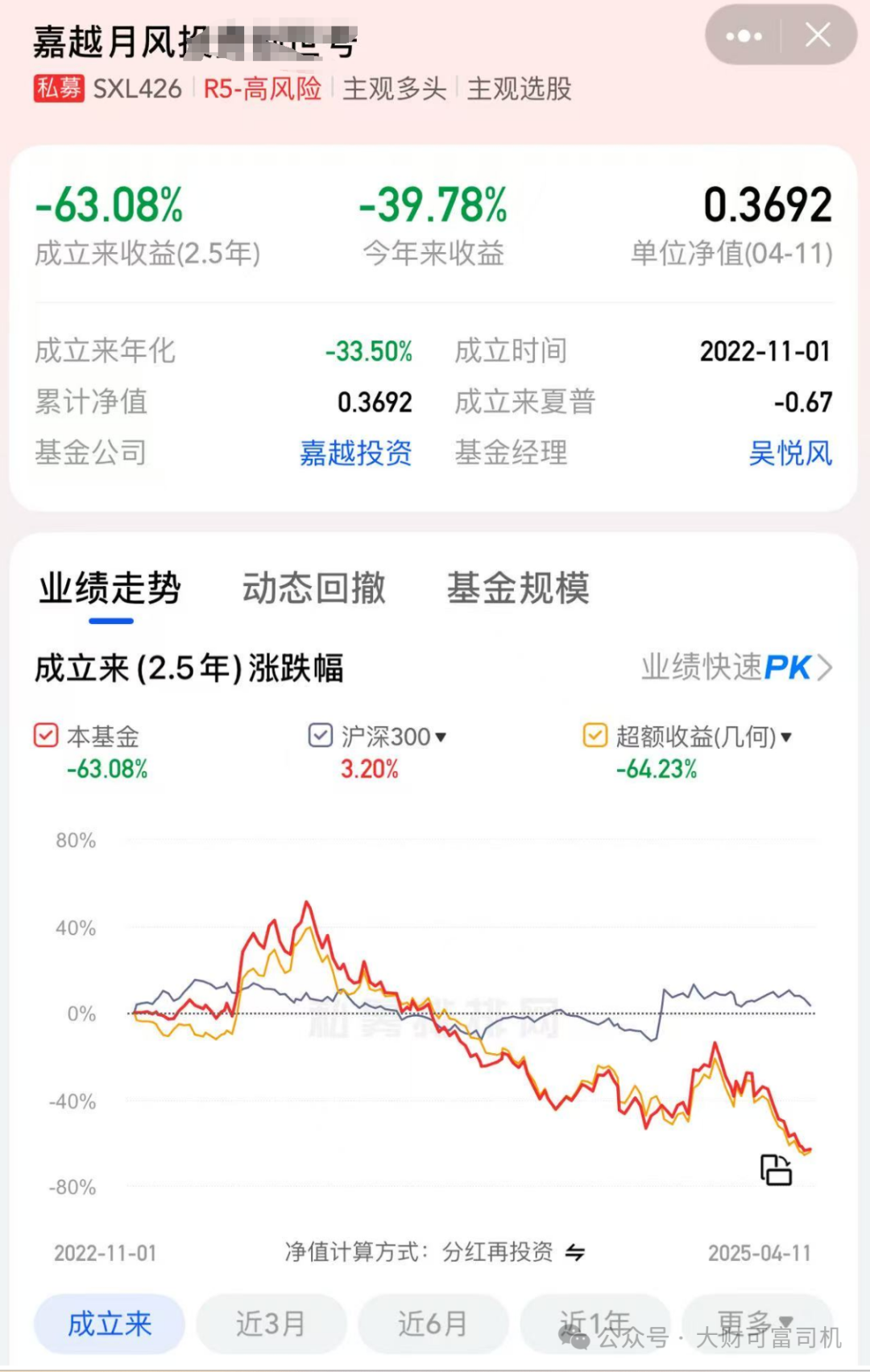Viewport: 870px width, 1372px height.
Task: Rotate chart to landscape via the chart's corner icon
Action: (776, 1170)
